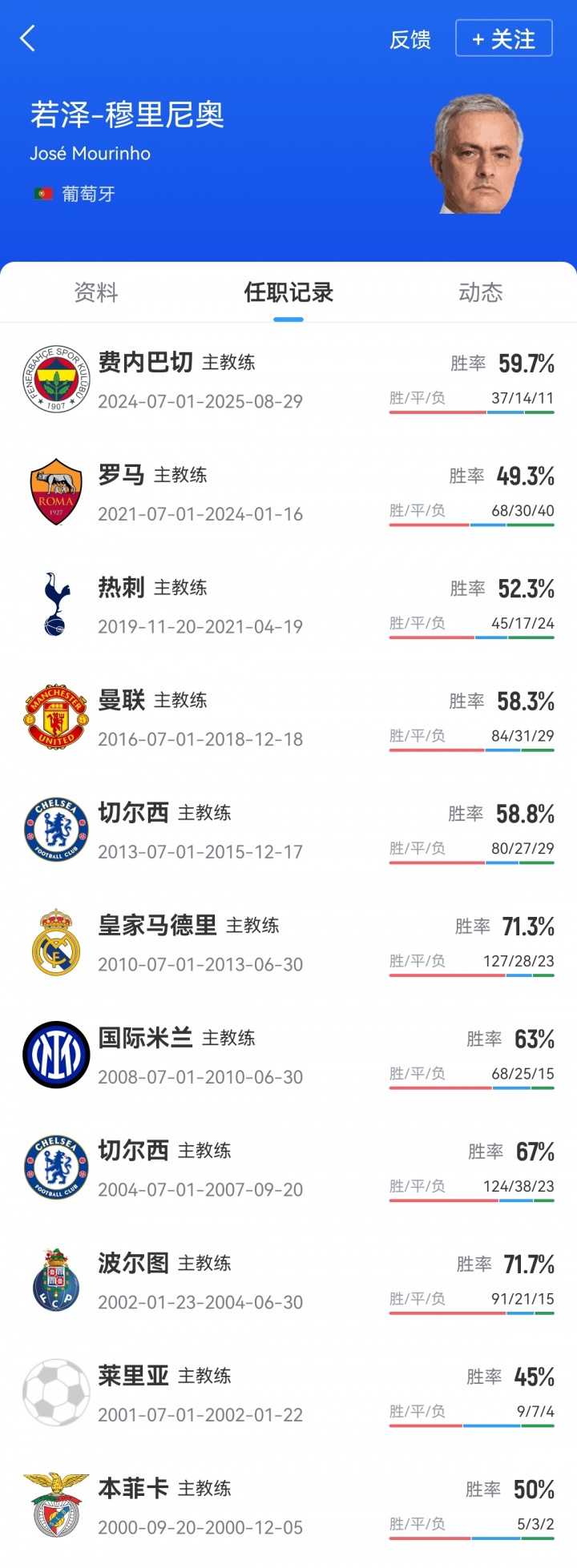
Task: View the 本菲卡 tenure entry
Action: tap(288, 1506)
